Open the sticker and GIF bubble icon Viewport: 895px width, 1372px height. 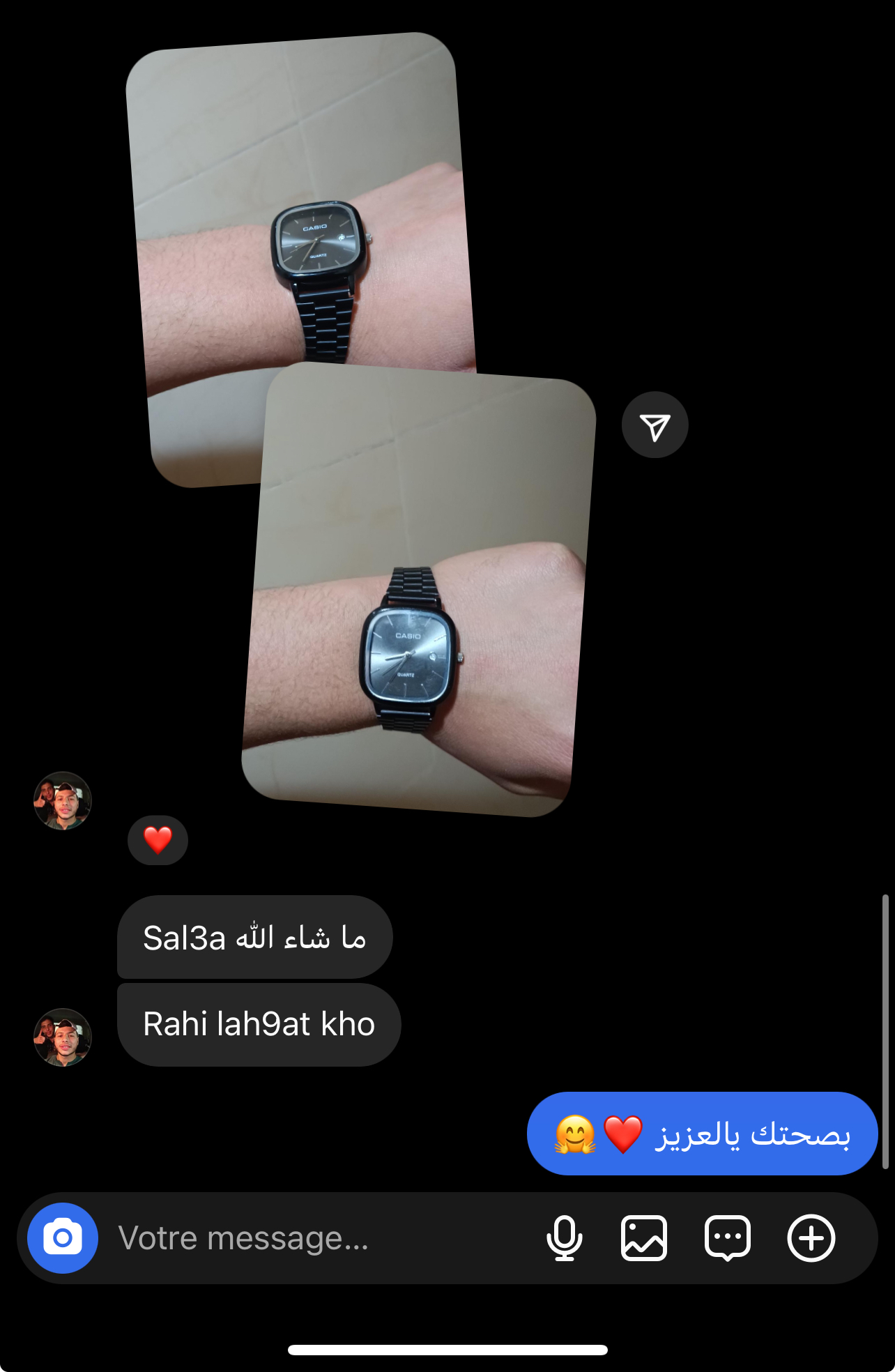(x=727, y=1238)
